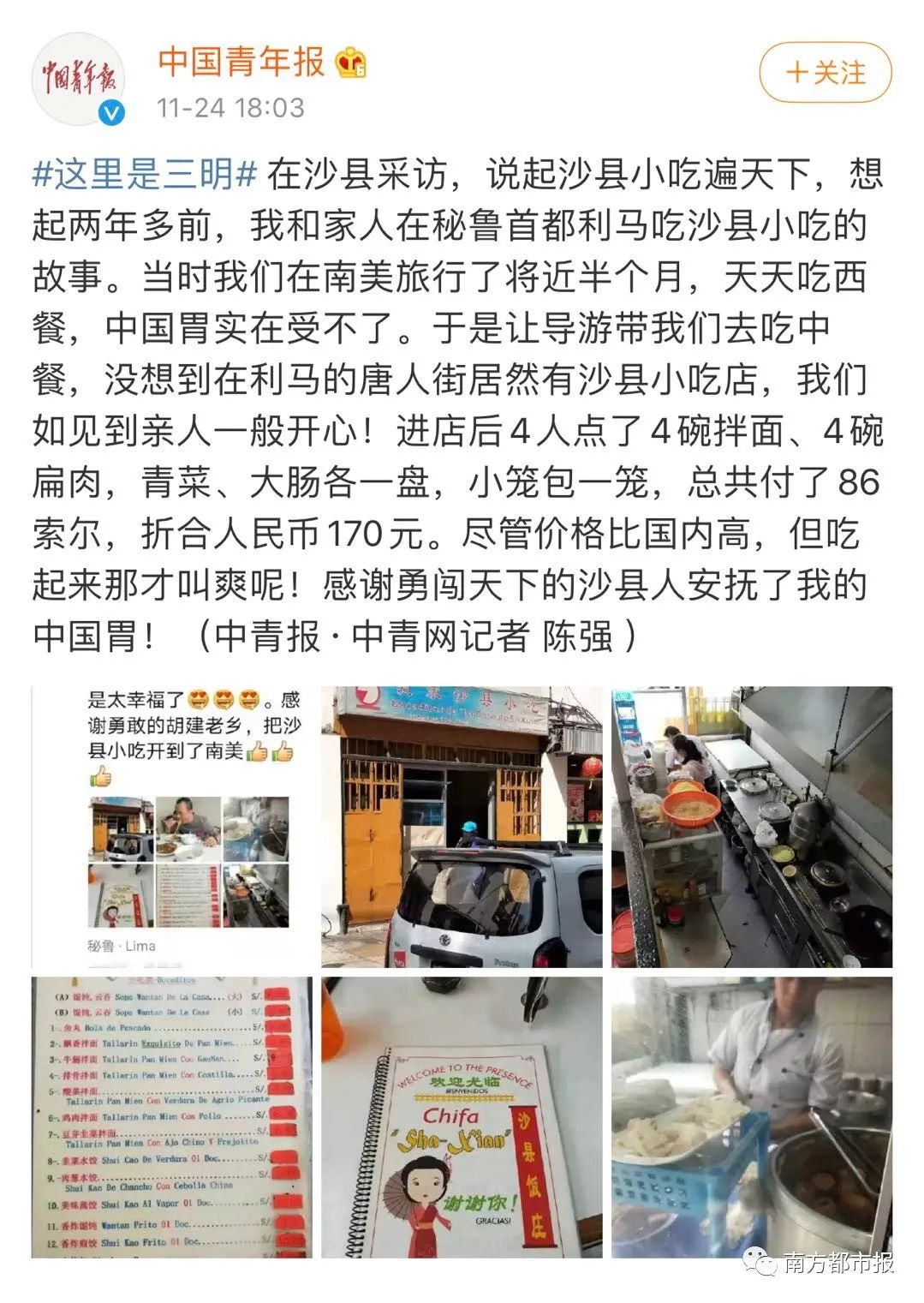Open the 中国青年报 profile avatar

point(78,80)
